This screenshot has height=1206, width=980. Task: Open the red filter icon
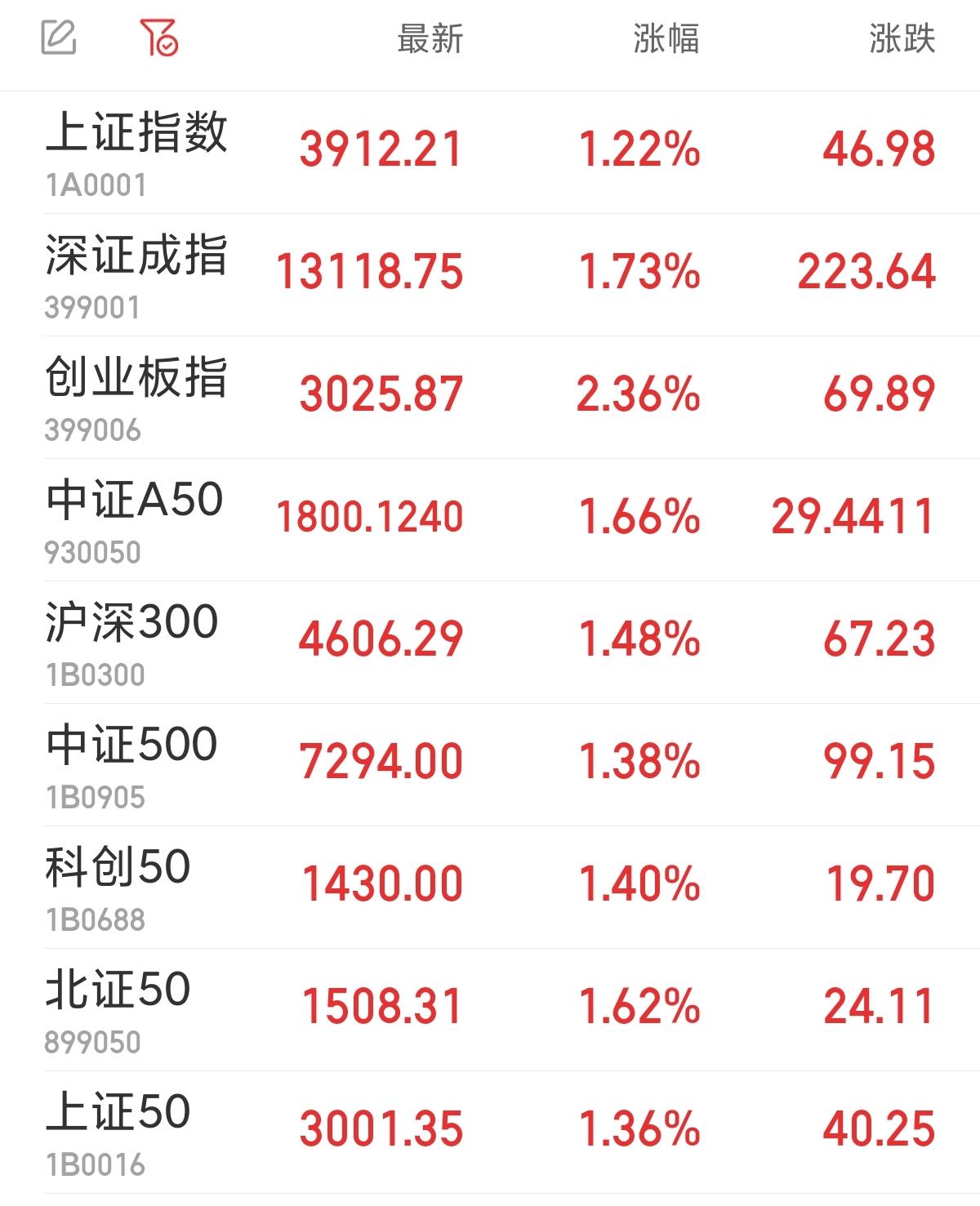pos(158,38)
